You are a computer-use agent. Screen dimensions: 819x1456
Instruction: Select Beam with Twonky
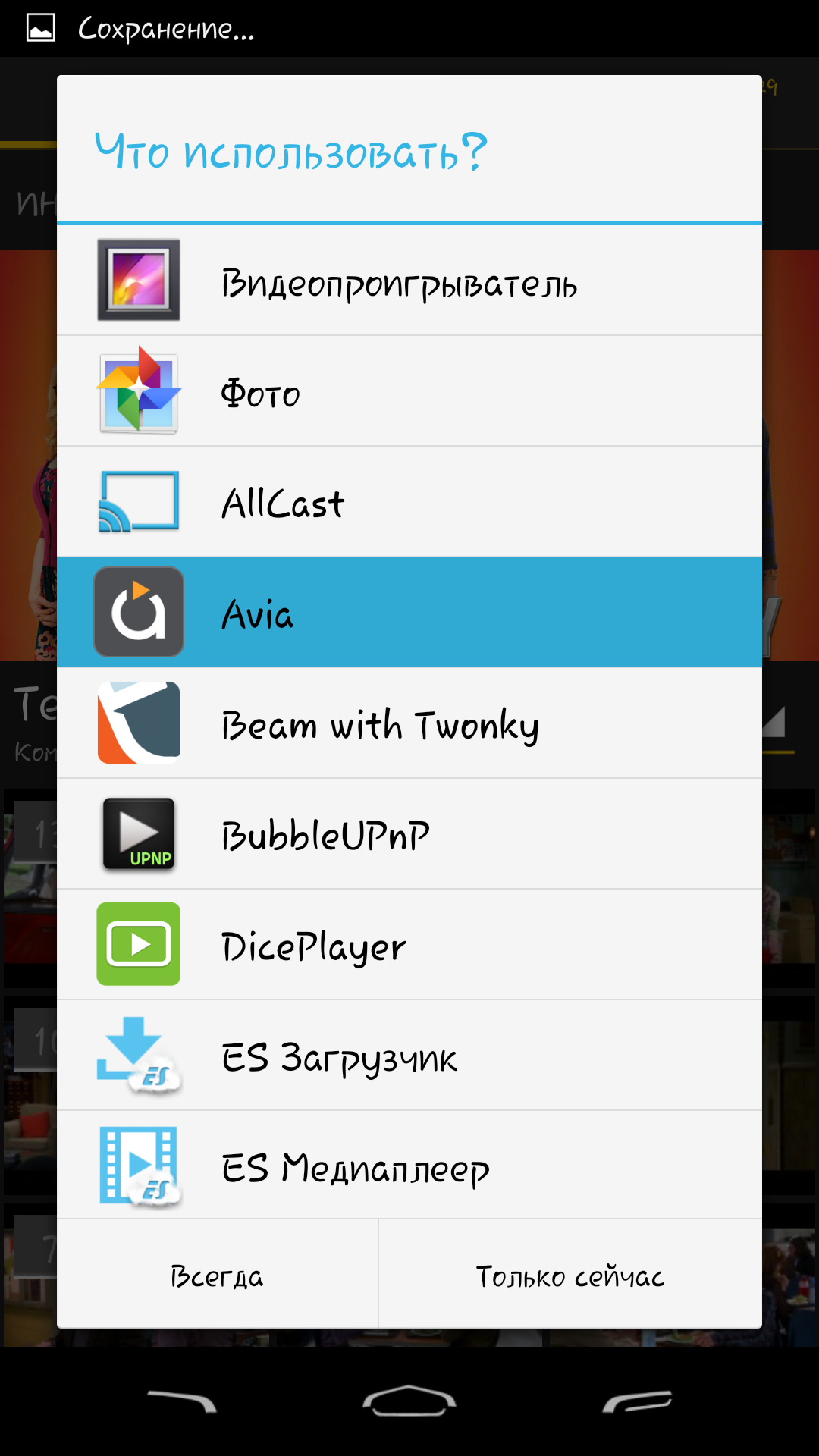[409, 723]
